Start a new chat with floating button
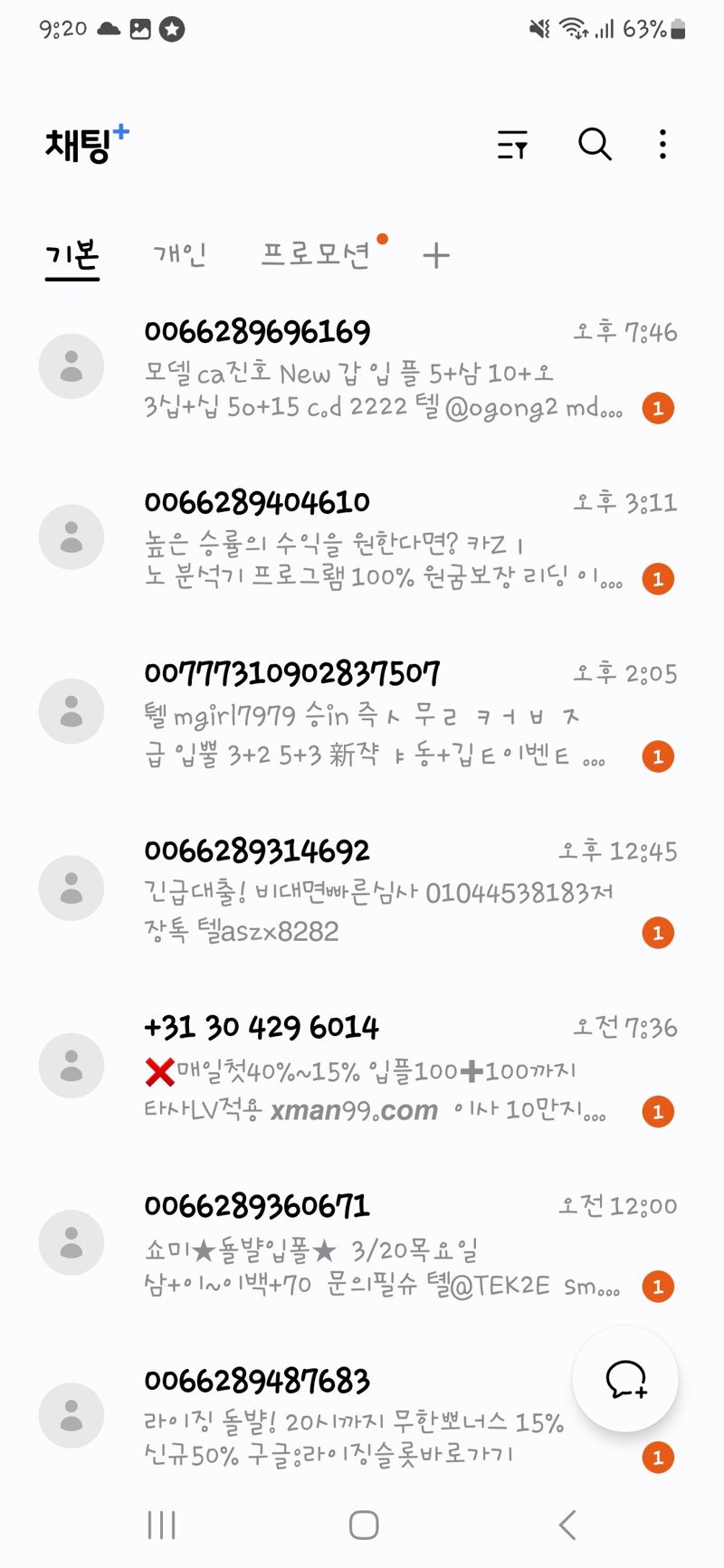Screen dimensions: 724x1568 pyautogui.click(x=625, y=1380)
